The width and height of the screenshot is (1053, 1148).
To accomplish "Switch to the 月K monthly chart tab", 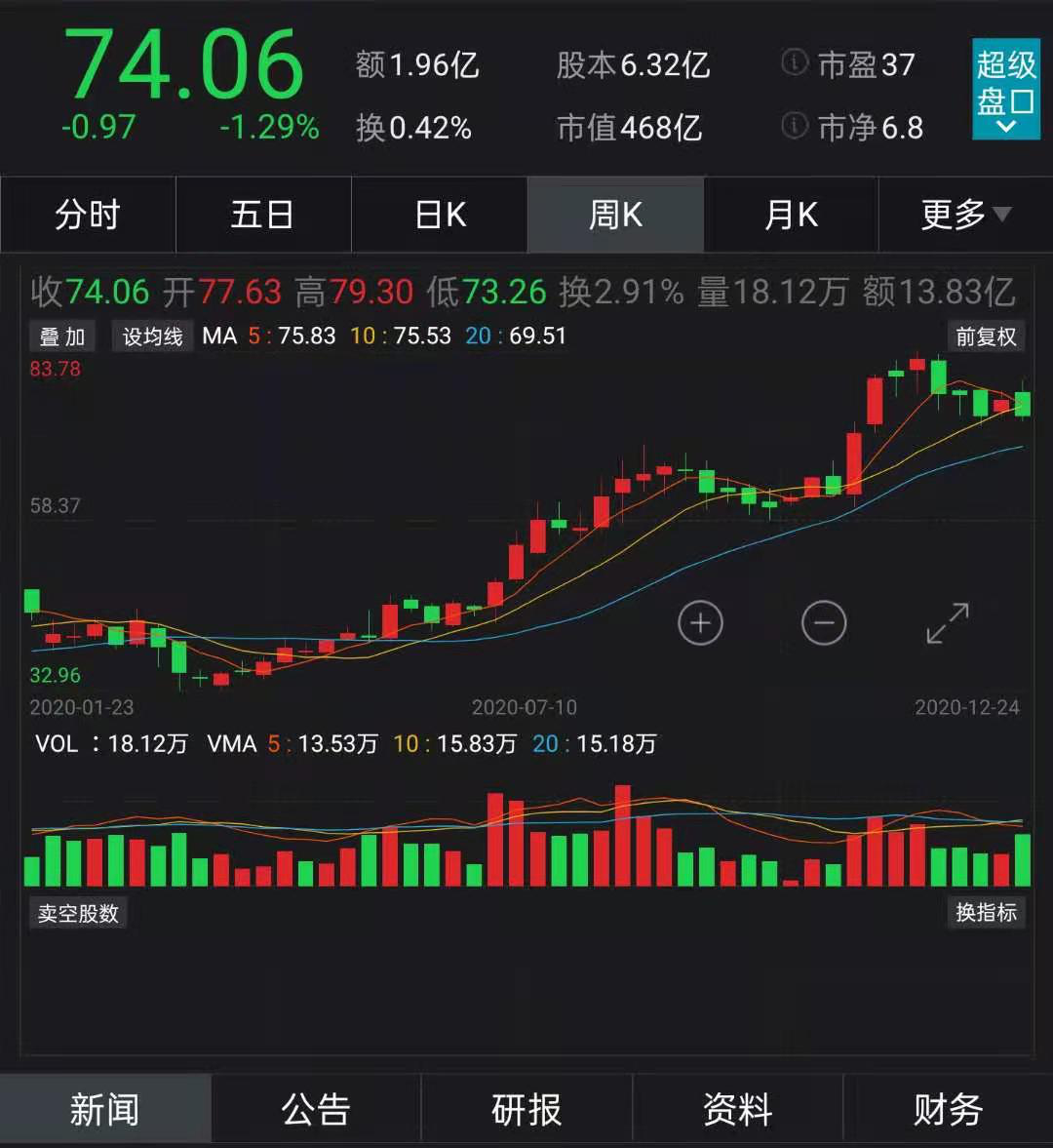I will (x=791, y=215).
